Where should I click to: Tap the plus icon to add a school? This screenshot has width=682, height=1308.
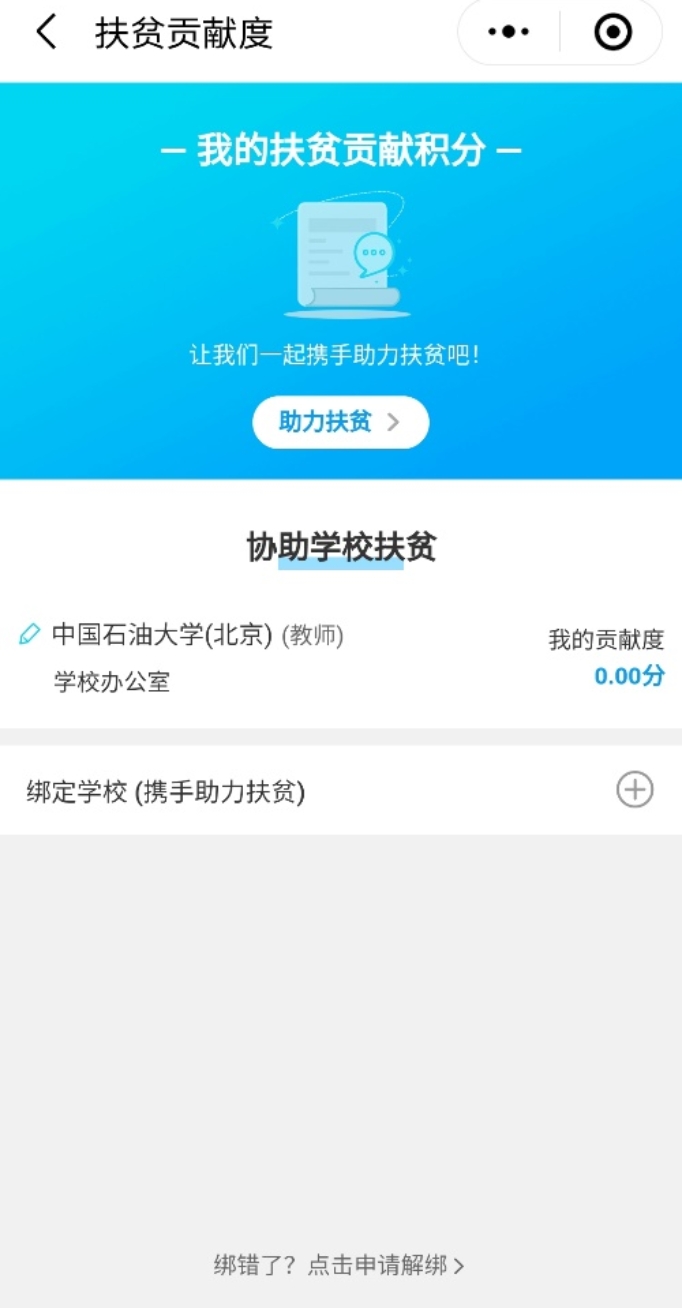634,790
